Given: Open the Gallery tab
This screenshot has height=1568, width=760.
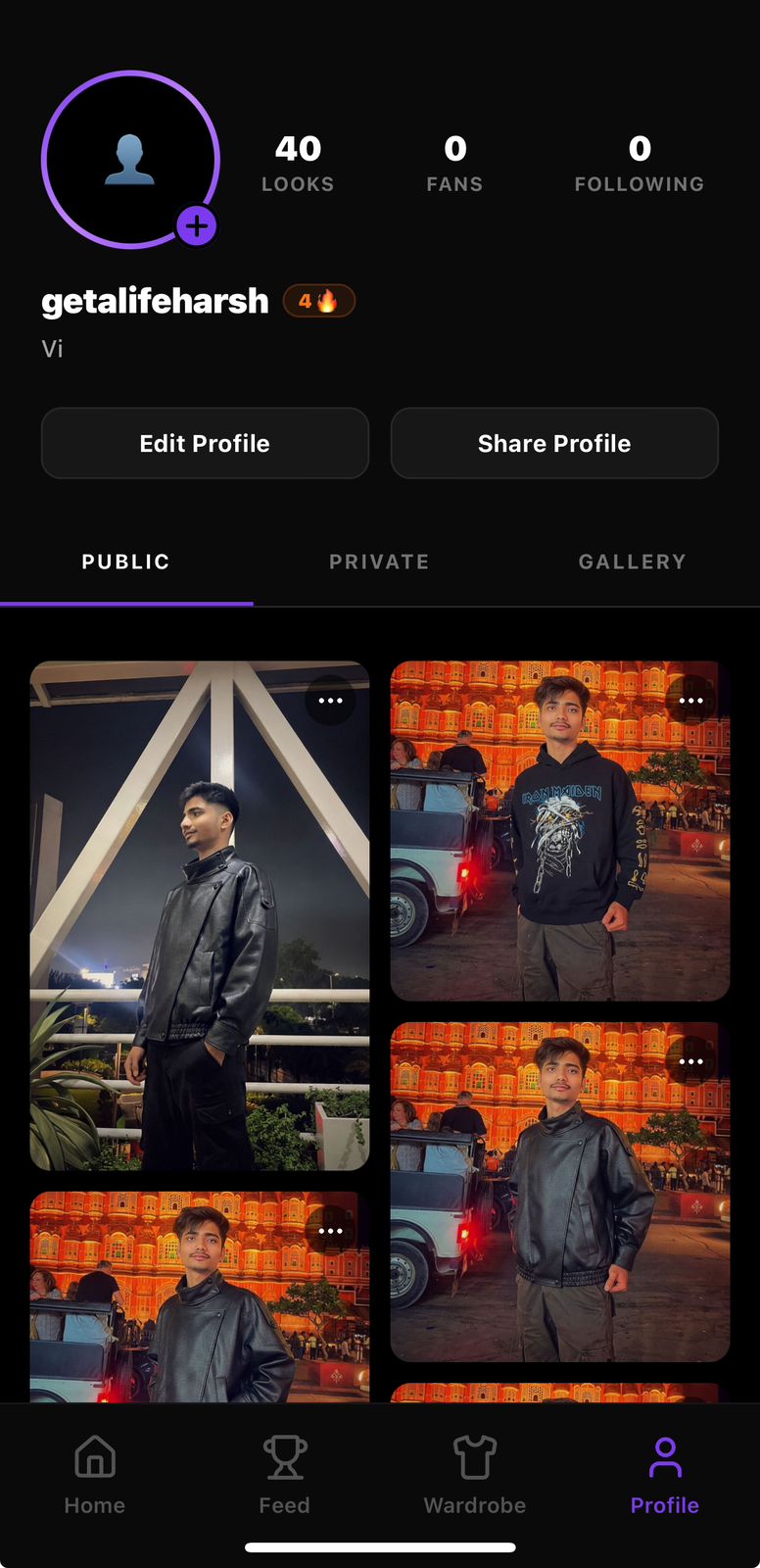Looking at the screenshot, I should [x=632, y=562].
